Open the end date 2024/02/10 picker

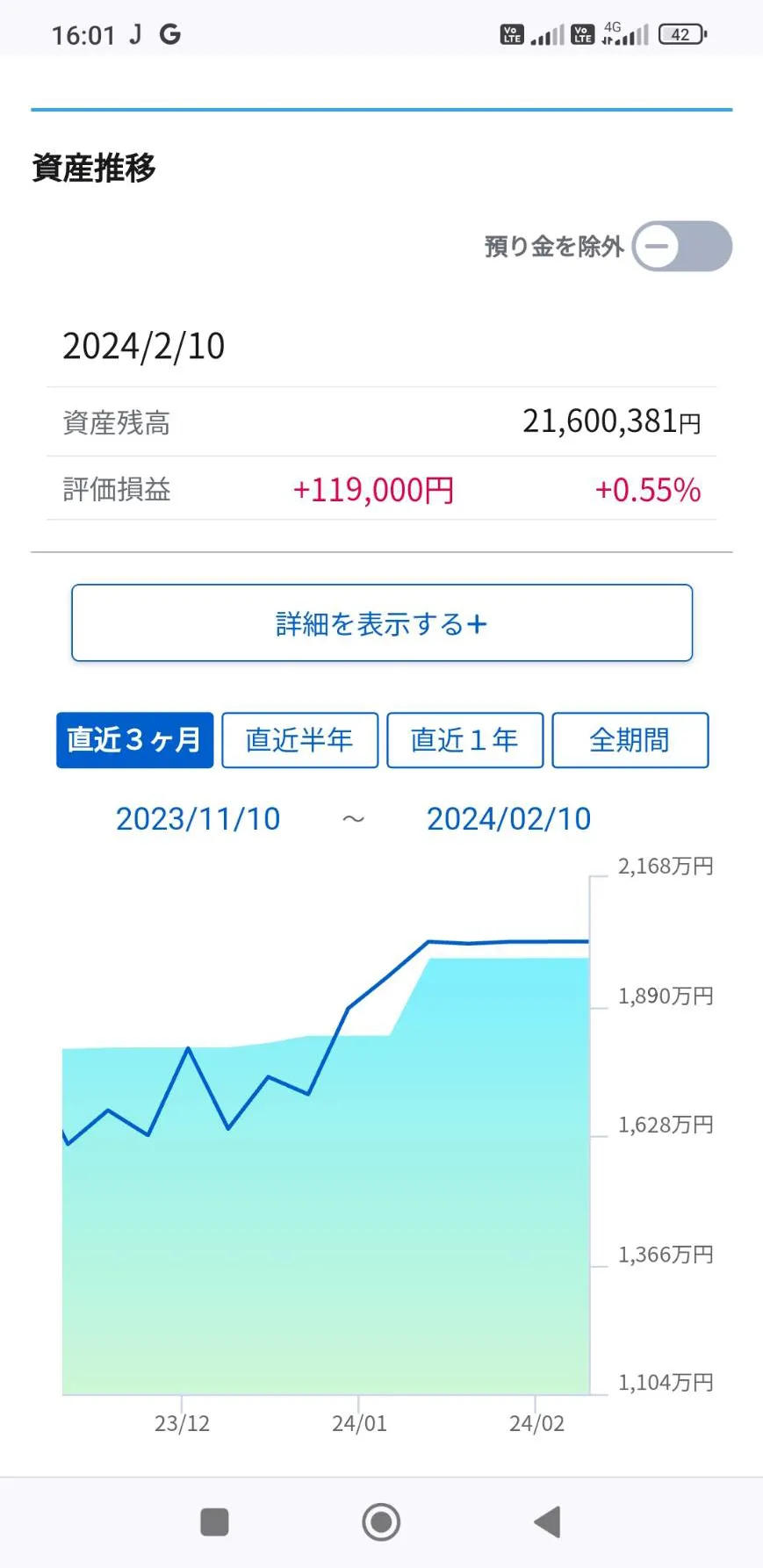tap(508, 819)
